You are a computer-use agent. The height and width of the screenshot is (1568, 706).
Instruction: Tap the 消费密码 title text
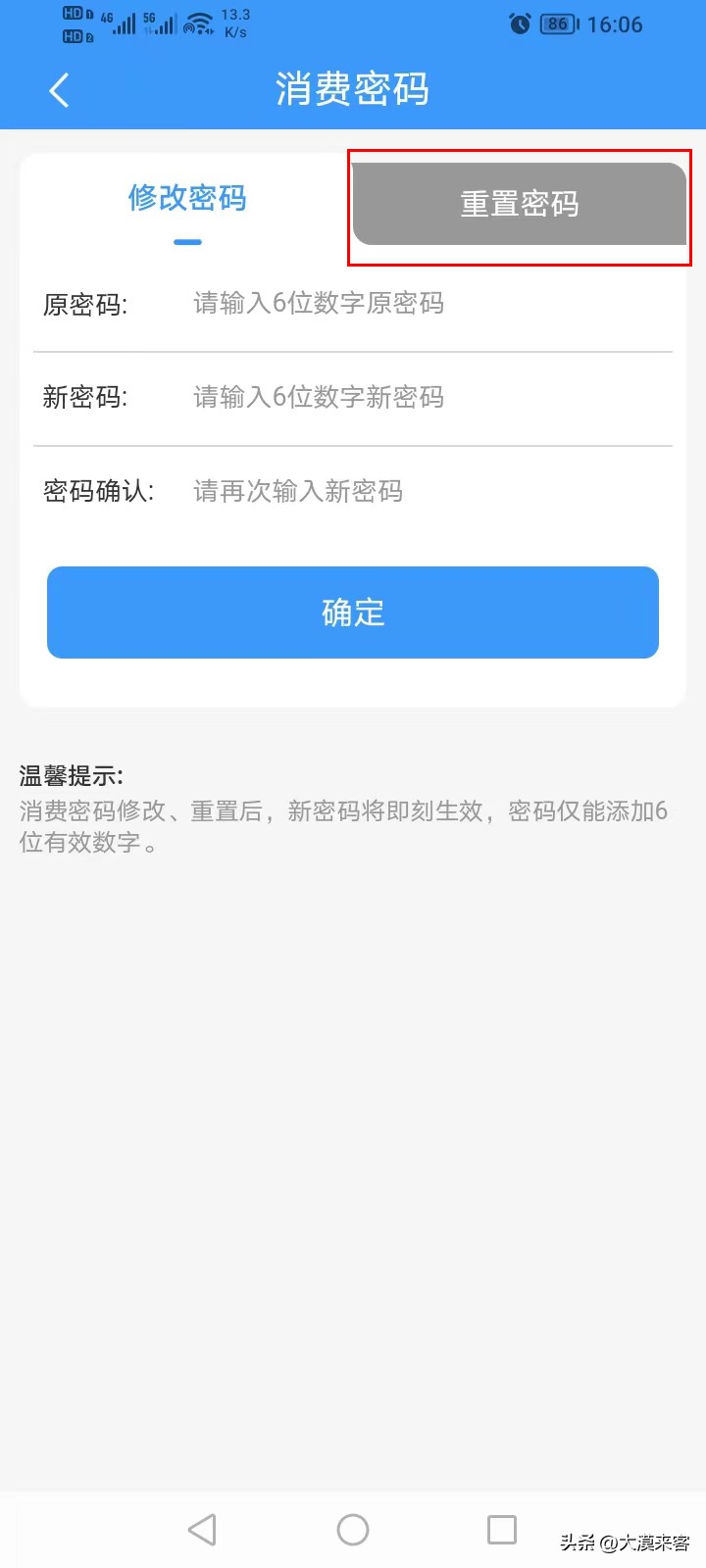click(353, 89)
